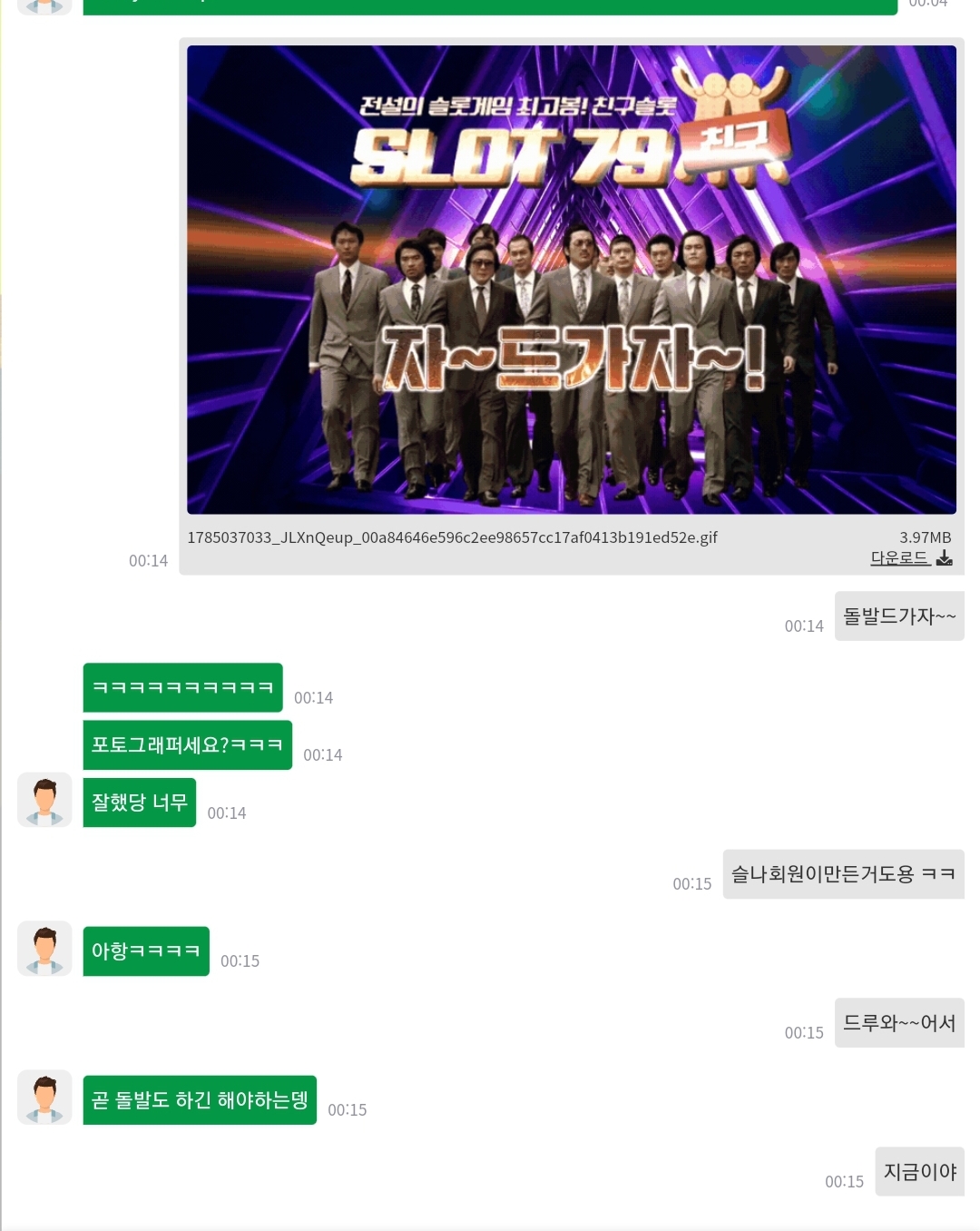Tap the avatar beside 아항ㅋㅋㅋㅋ message
The image size is (980, 1231).
click(x=44, y=949)
